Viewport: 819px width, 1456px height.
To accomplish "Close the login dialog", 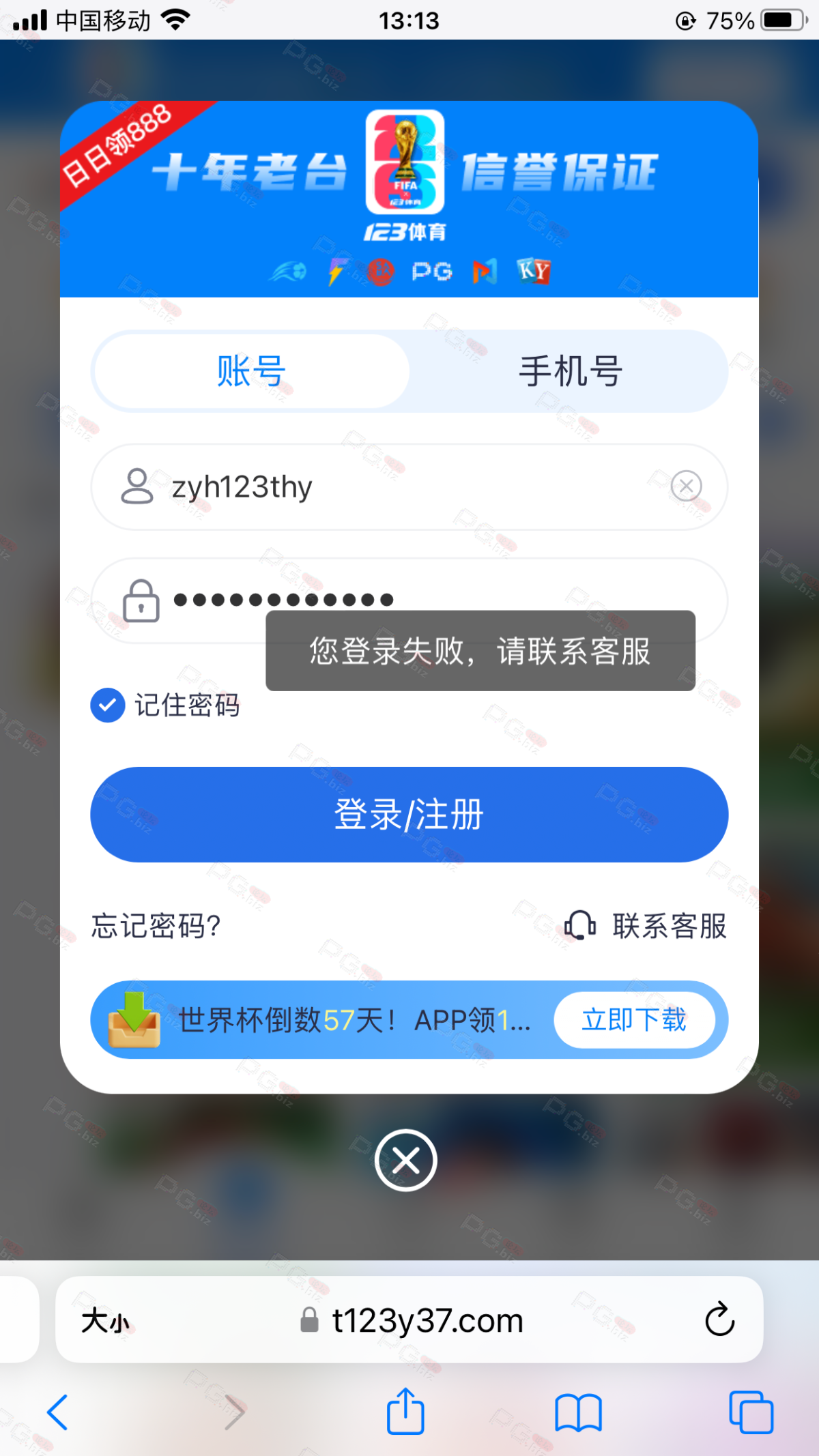I will pos(406,1160).
